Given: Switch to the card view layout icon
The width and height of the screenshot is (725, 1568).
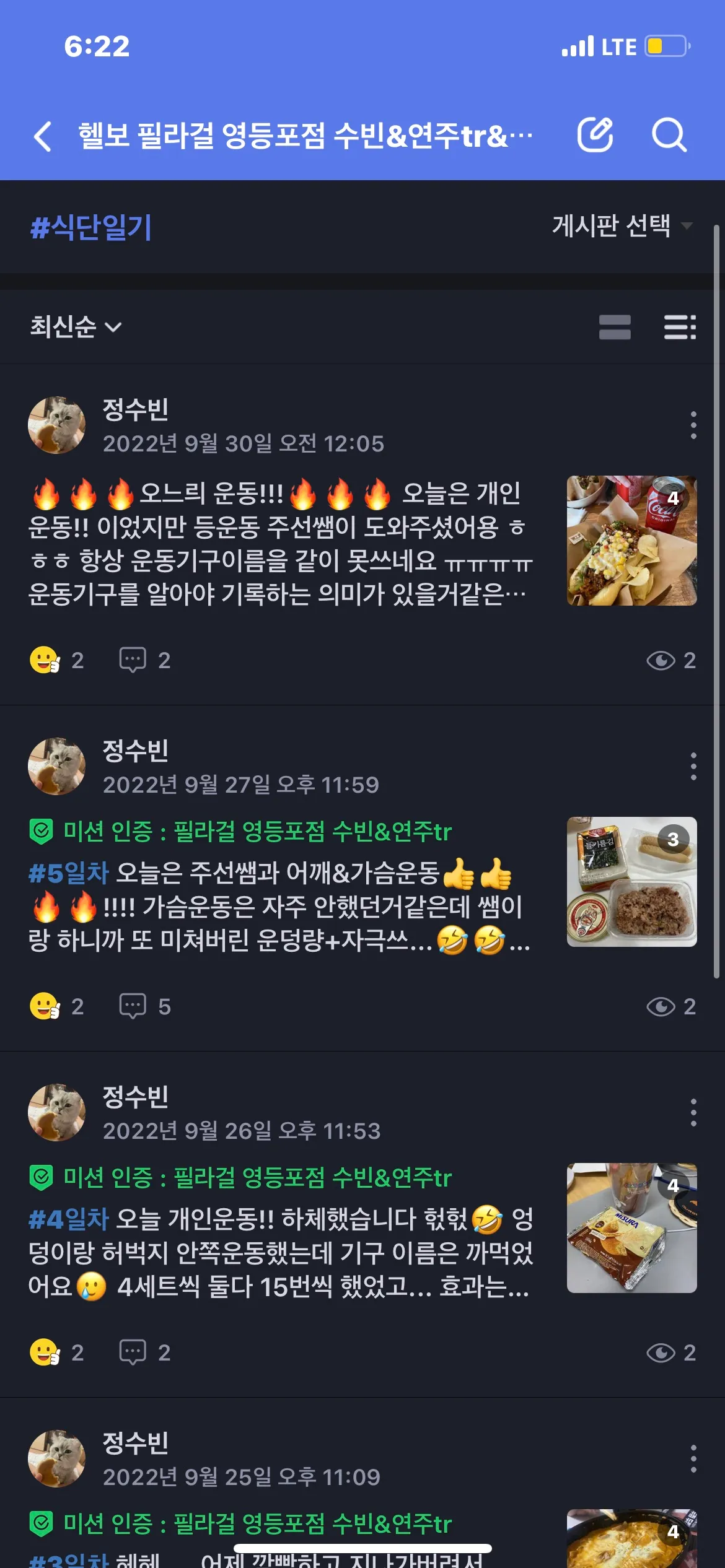Looking at the screenshot, I should coord(614,327).
